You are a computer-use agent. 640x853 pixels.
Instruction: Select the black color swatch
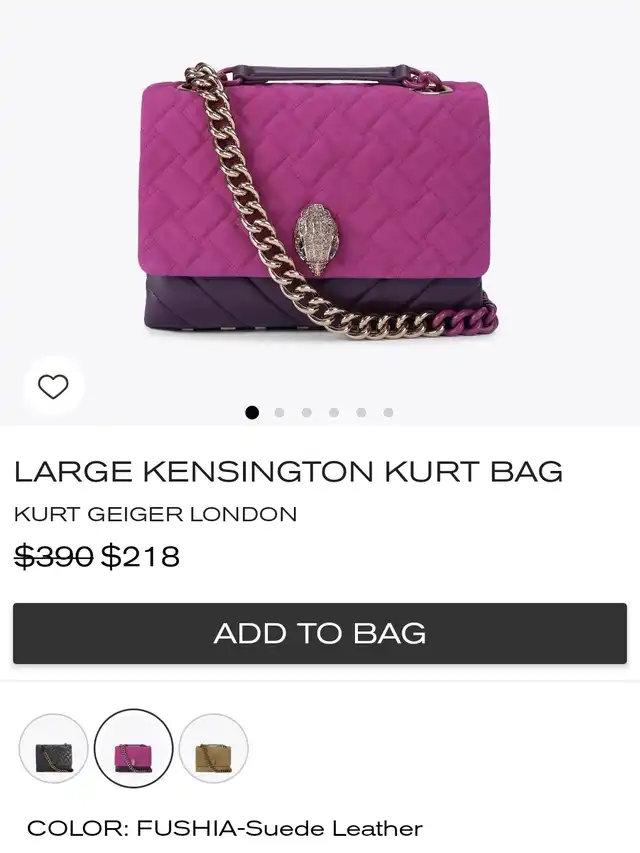[53, 749]
